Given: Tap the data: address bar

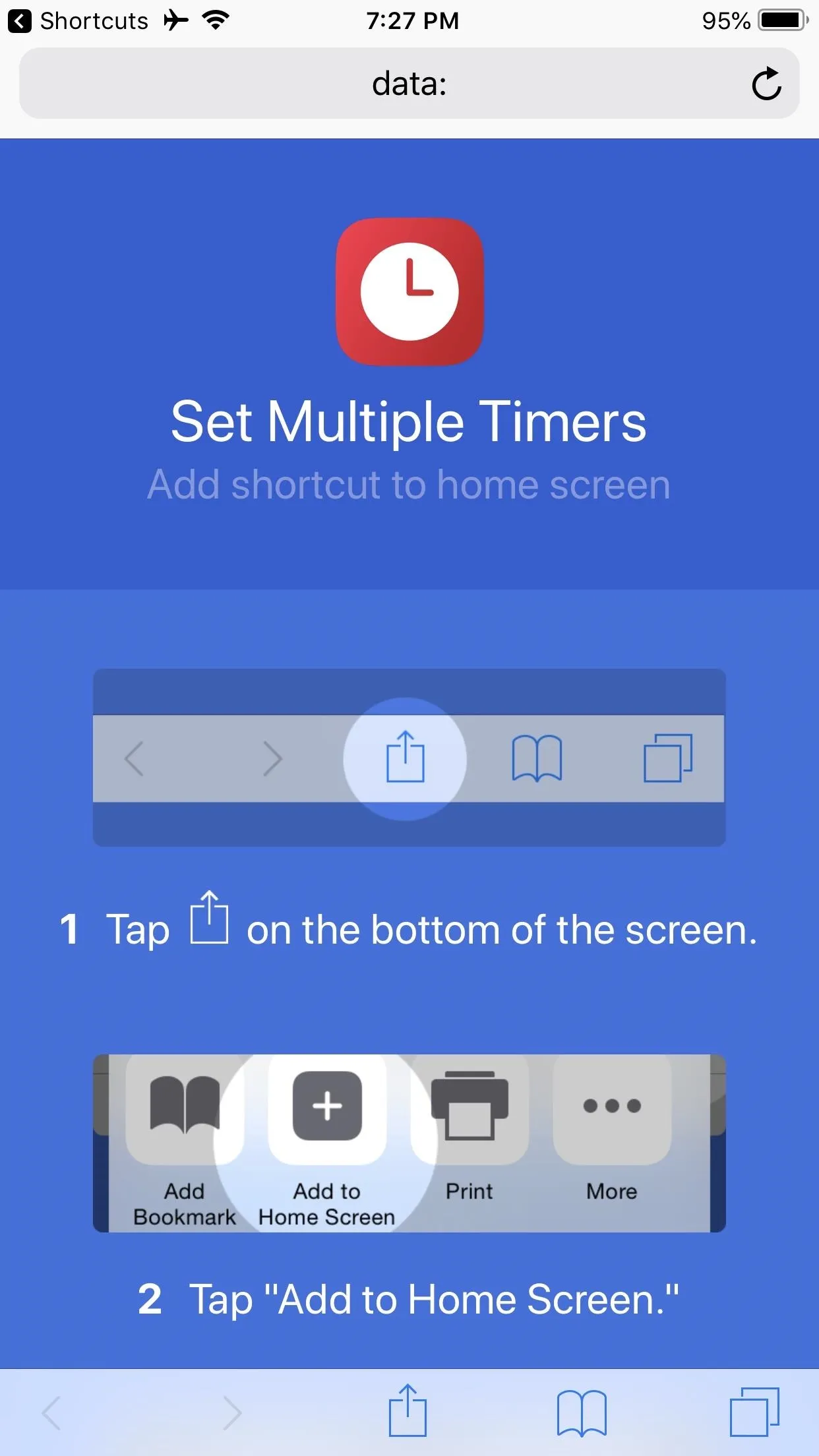Looking at the screenshot, I should pyautogui.click(x=409, y=84).
